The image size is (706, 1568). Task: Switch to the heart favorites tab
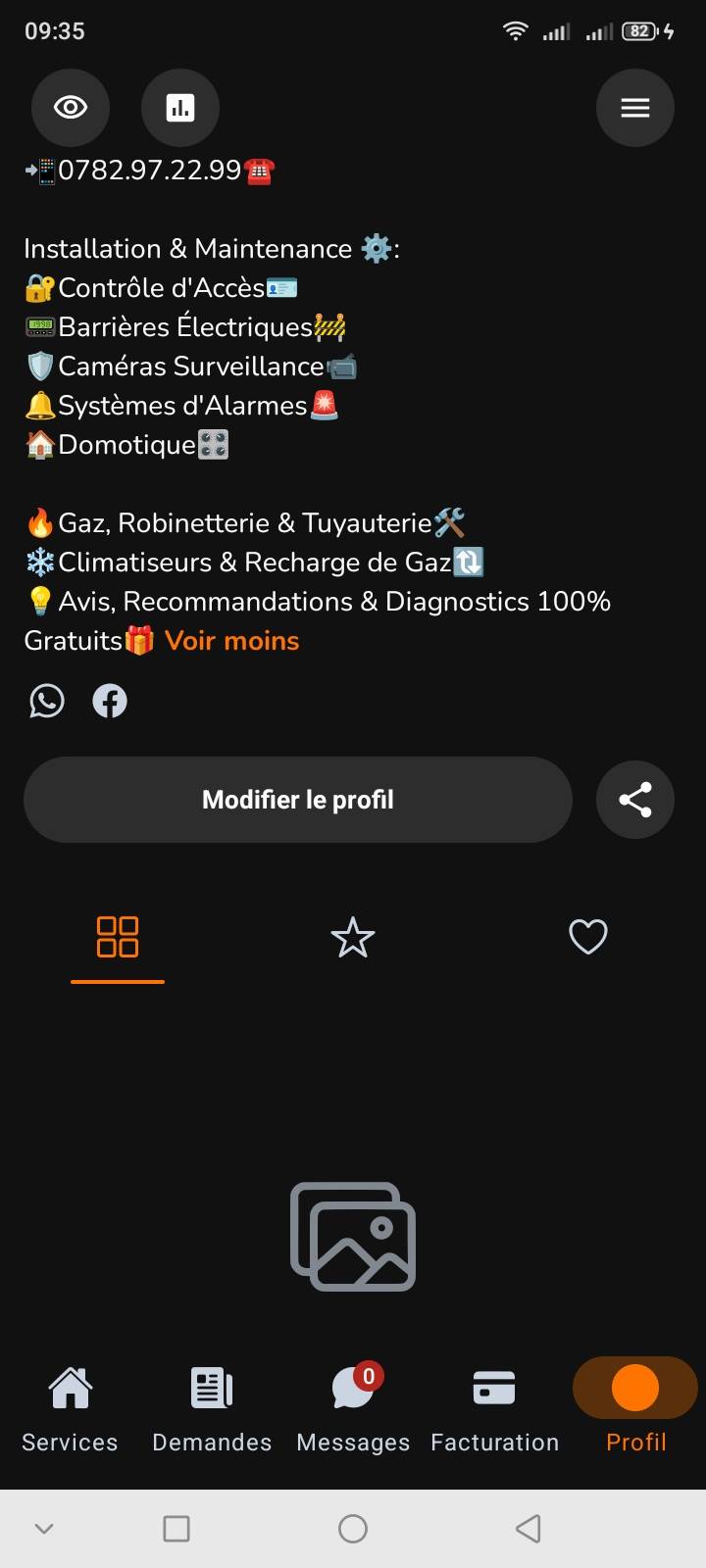[588, 938]
